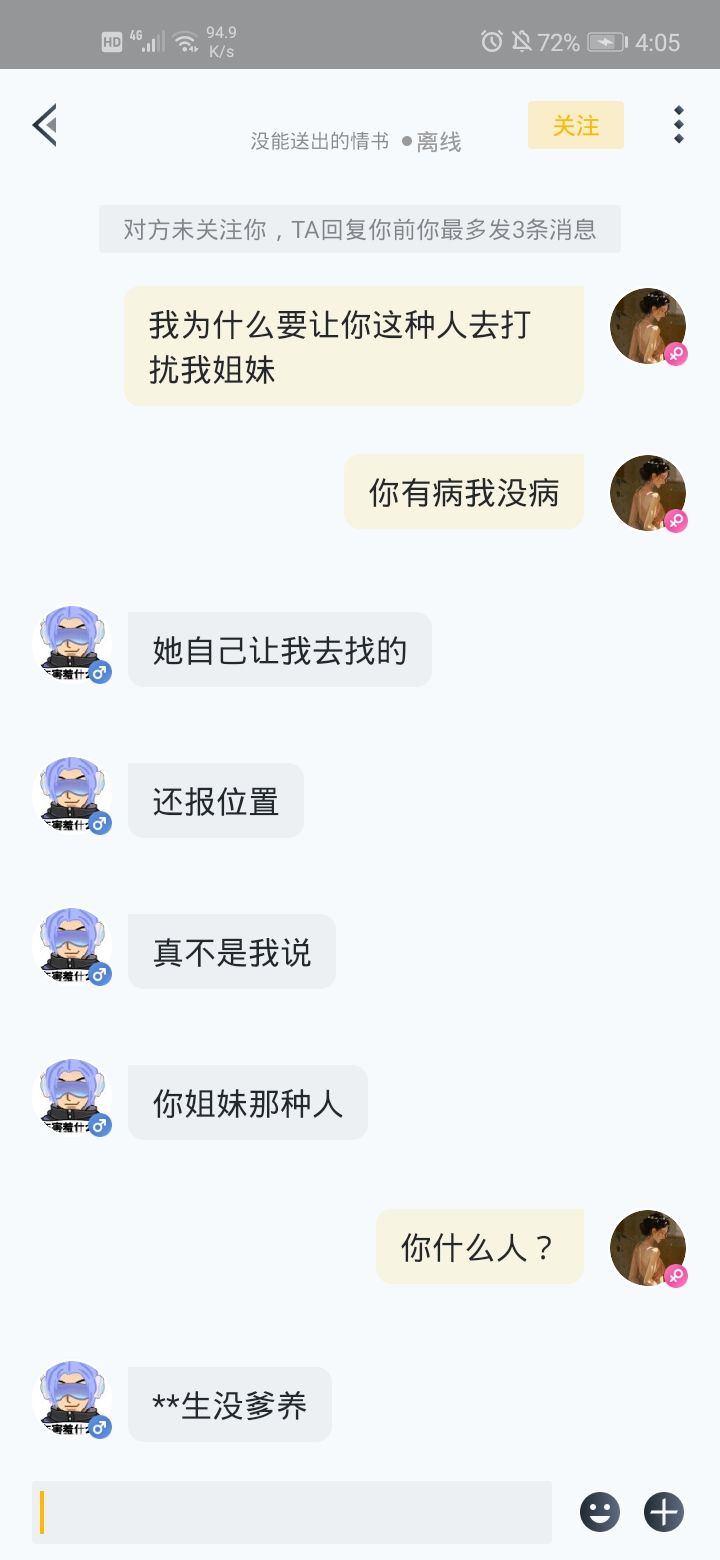Open the three-dot overflow menu
The width and height of the screenshot is (720, 1560).
(x=679, y=124)
